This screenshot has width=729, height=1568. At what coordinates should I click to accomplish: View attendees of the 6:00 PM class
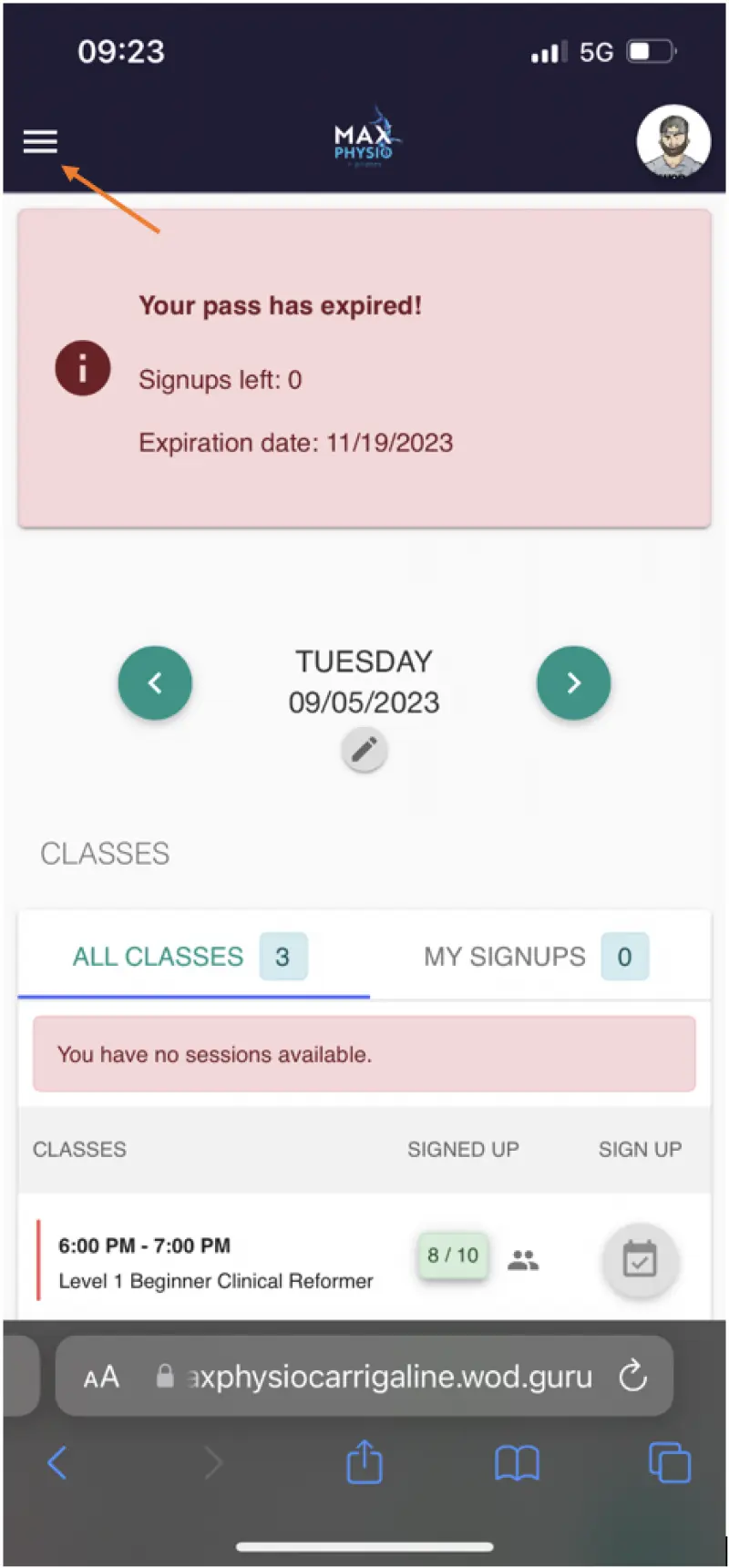(523, 1260)
